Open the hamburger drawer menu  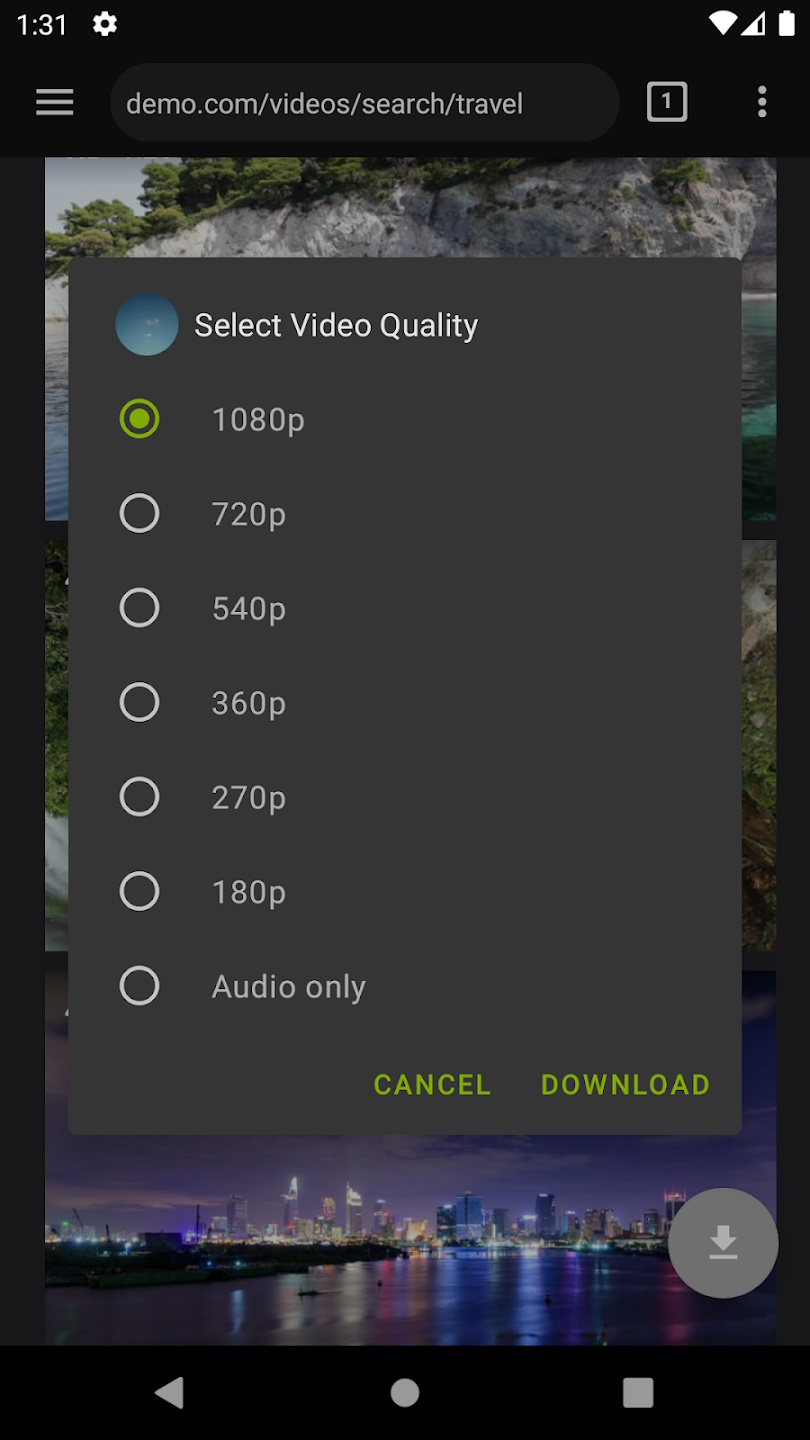pyautogui.click(x=55, y=102)
